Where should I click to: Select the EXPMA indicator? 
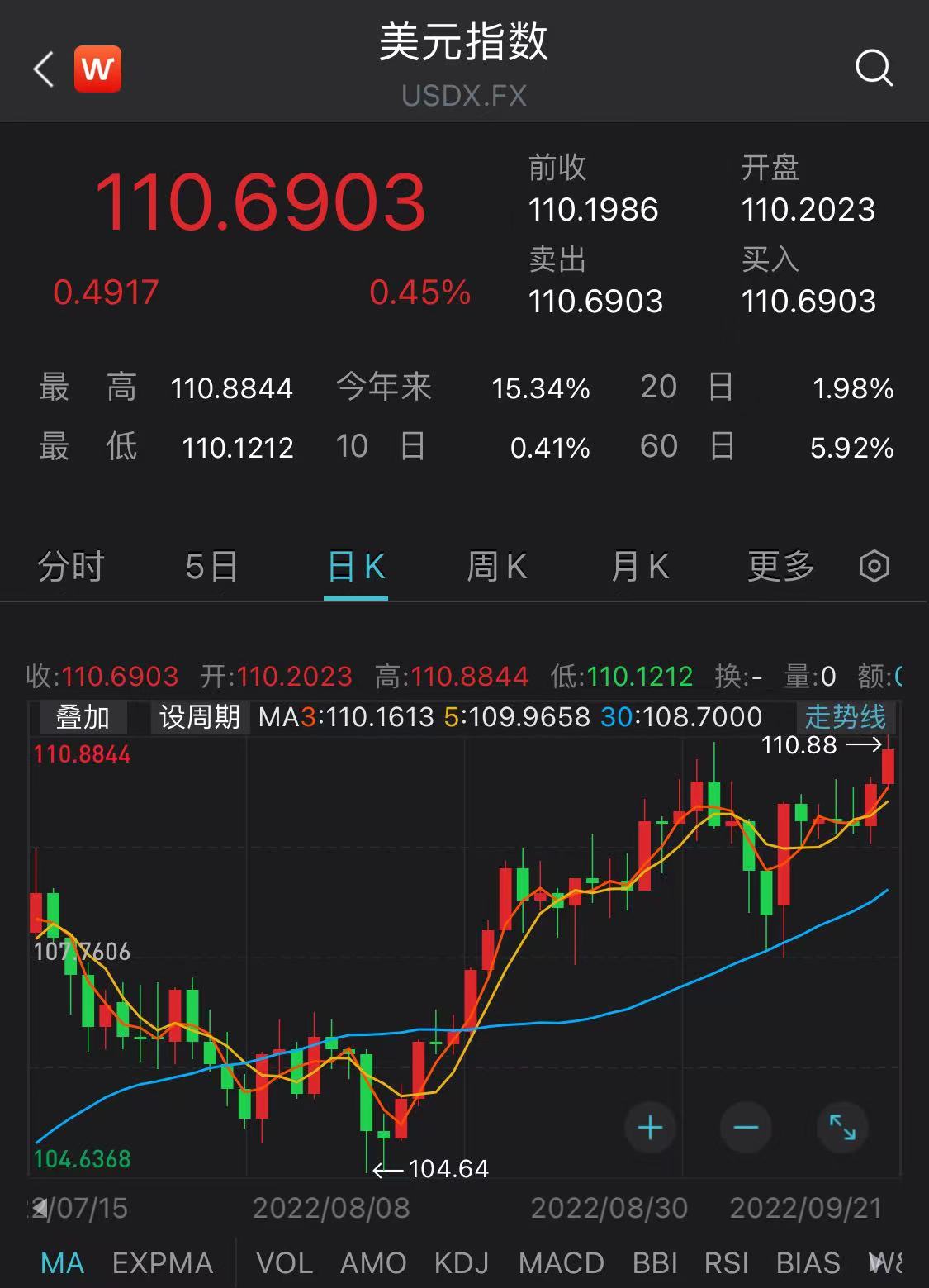pyautogui.click(x=163, y=1263)
